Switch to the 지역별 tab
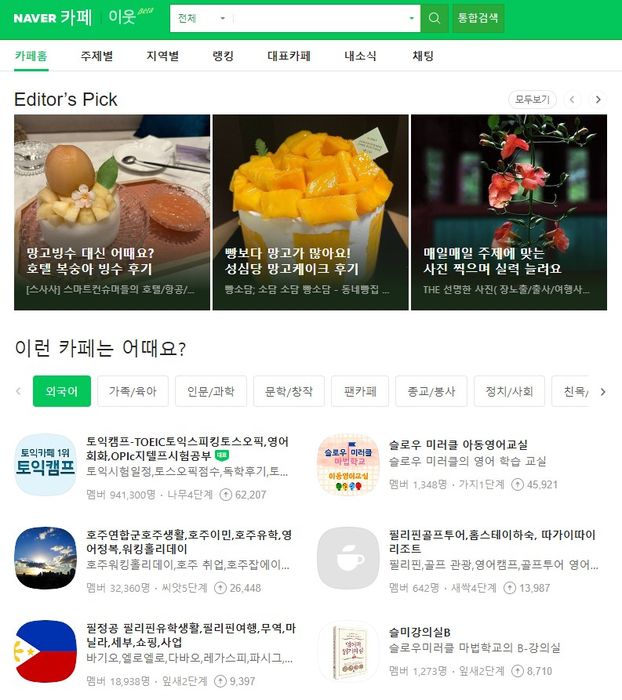This screenshot has height=700, width=622. (x=162, y=56)
